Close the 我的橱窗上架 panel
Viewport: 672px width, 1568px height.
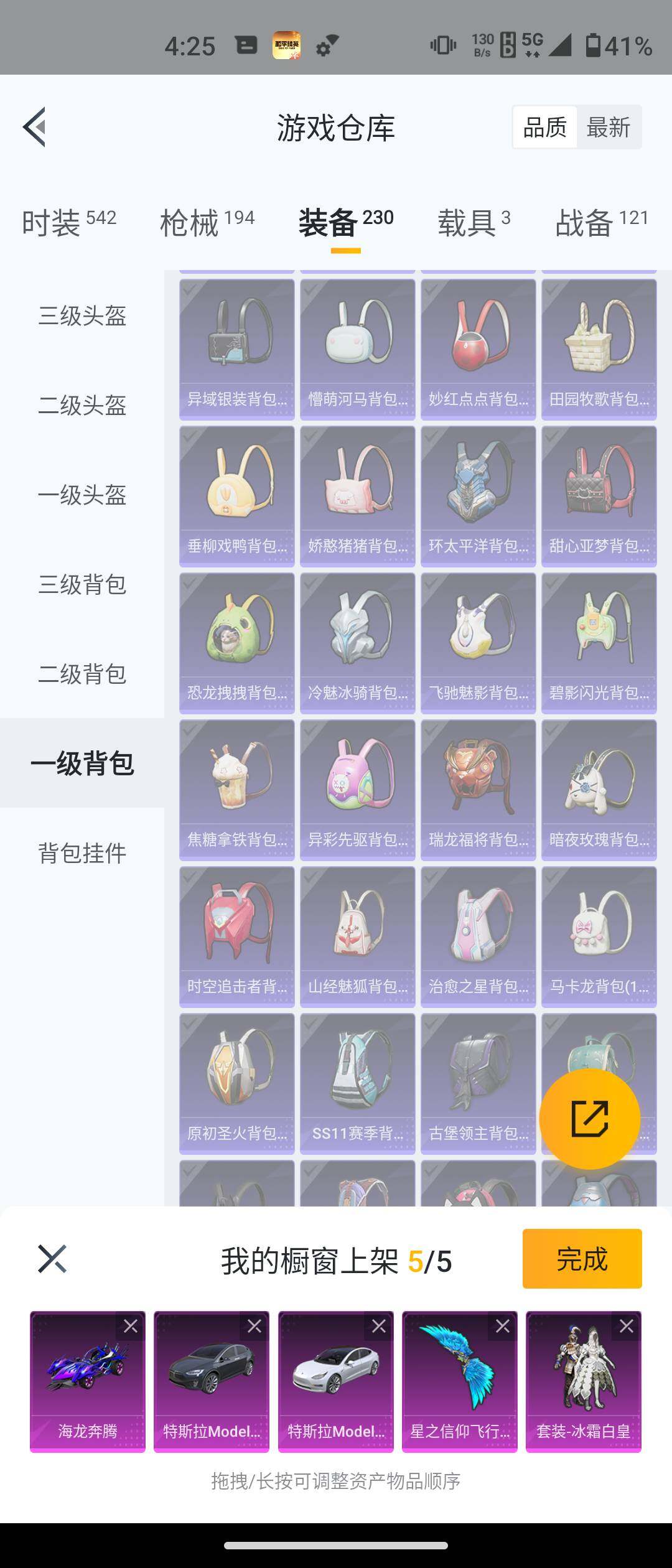tap(53, 1259)
